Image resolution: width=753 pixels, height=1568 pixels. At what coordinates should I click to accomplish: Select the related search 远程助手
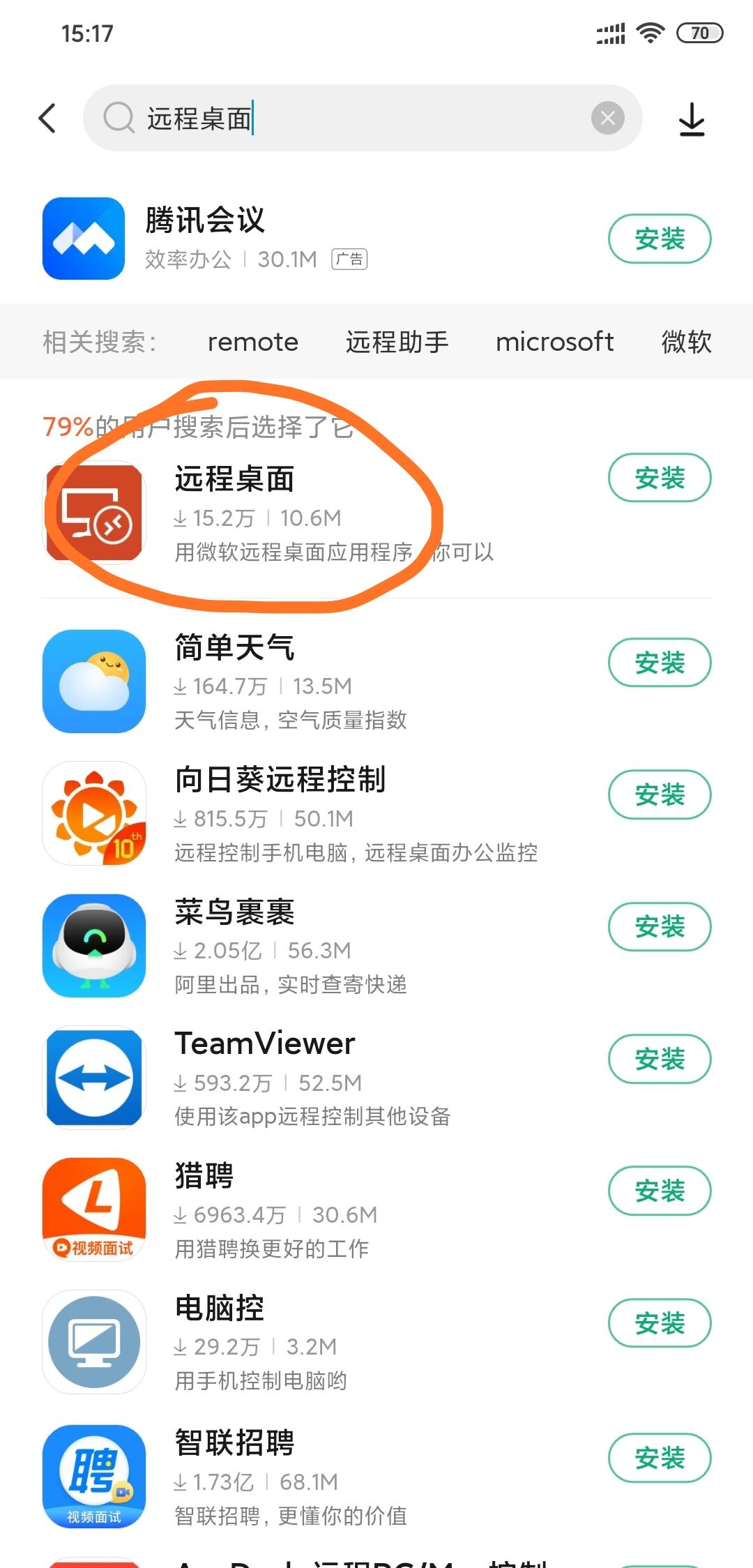click(x=397, y=342)
